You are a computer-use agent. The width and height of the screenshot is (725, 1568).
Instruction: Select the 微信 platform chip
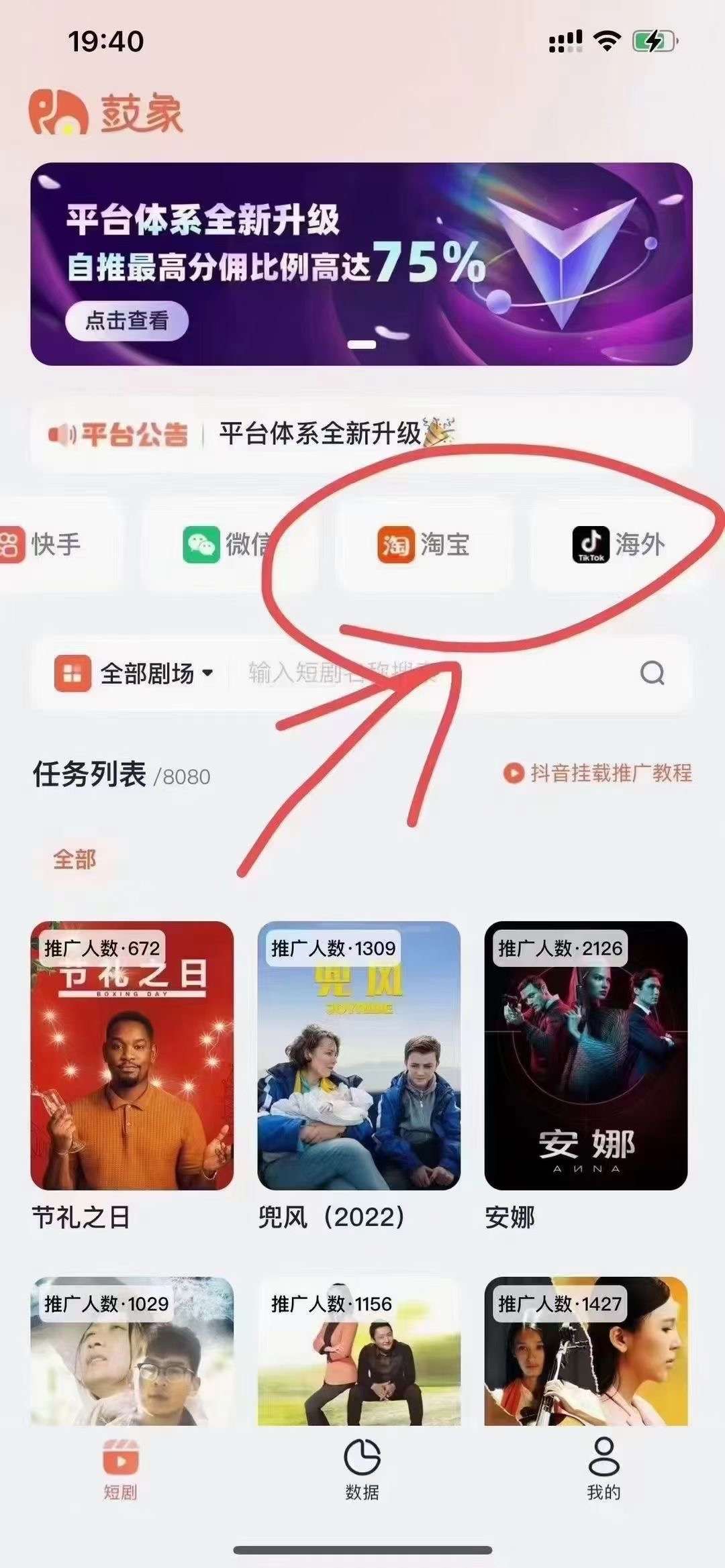pyautogui.click(x=228, y=544)
